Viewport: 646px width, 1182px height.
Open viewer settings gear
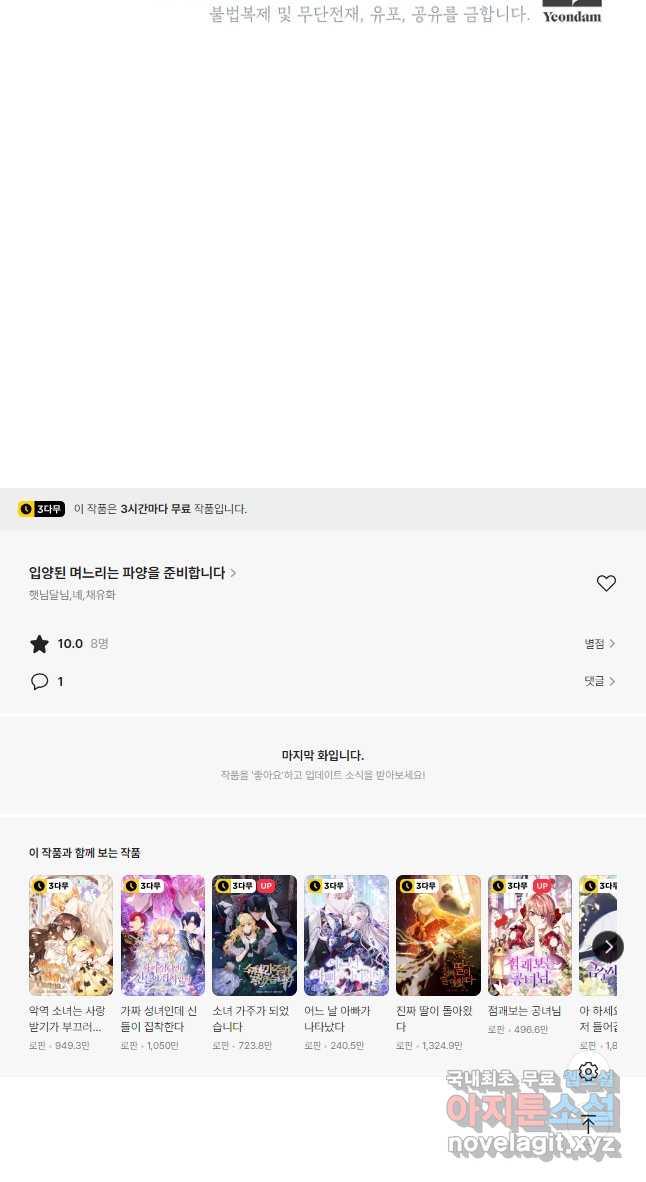[588, 1072]
